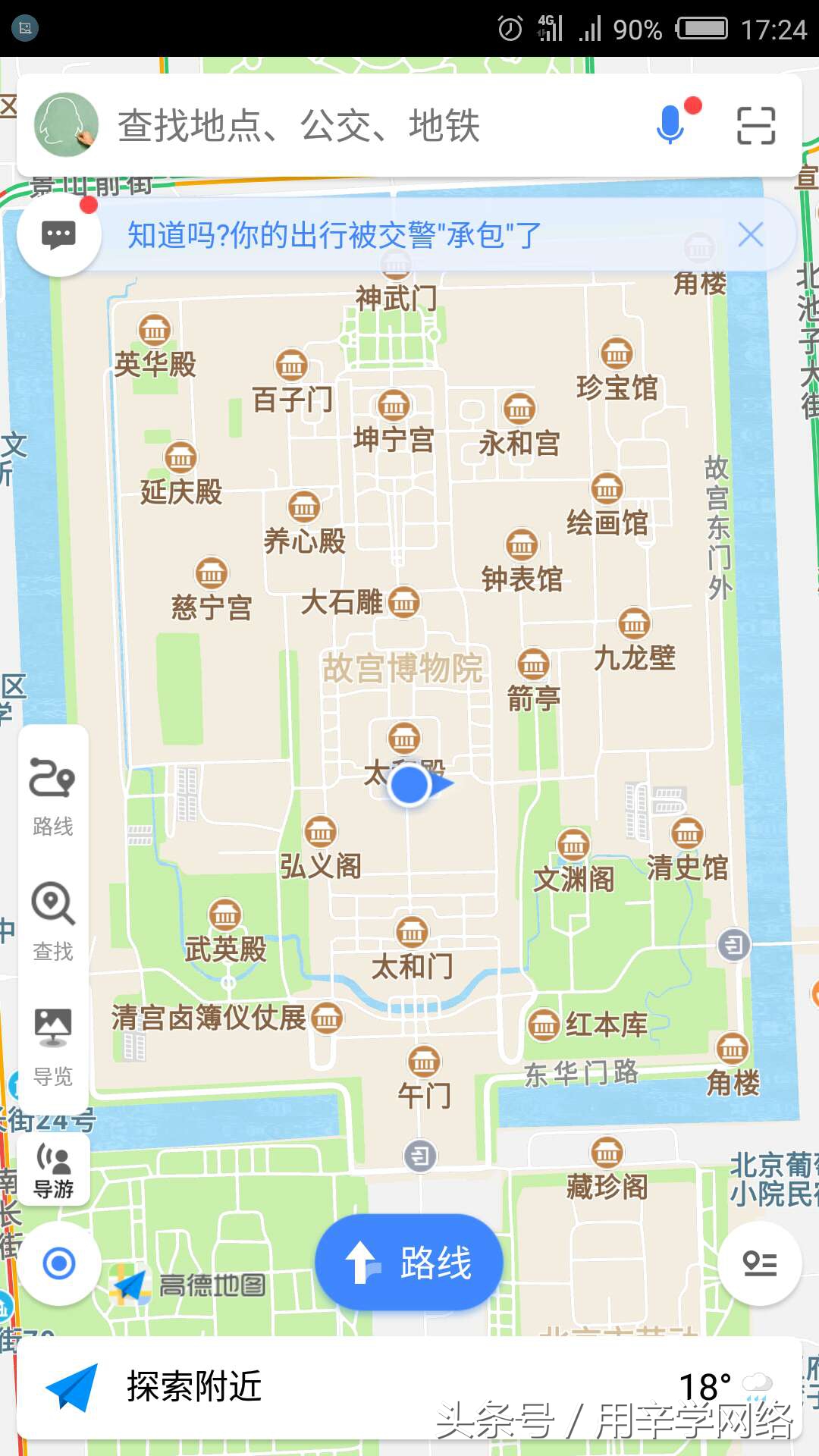Open the 导游 guide button

[x=54, y=1171]
